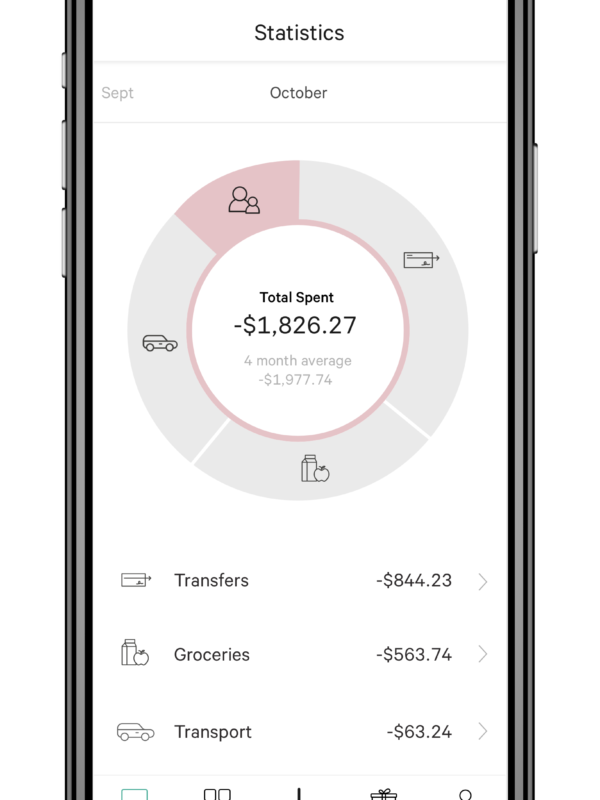The height and width of the screenshot is (800, 600).
Task: Tap the car segment in the donut chart
Action: (x=160, y=343)
